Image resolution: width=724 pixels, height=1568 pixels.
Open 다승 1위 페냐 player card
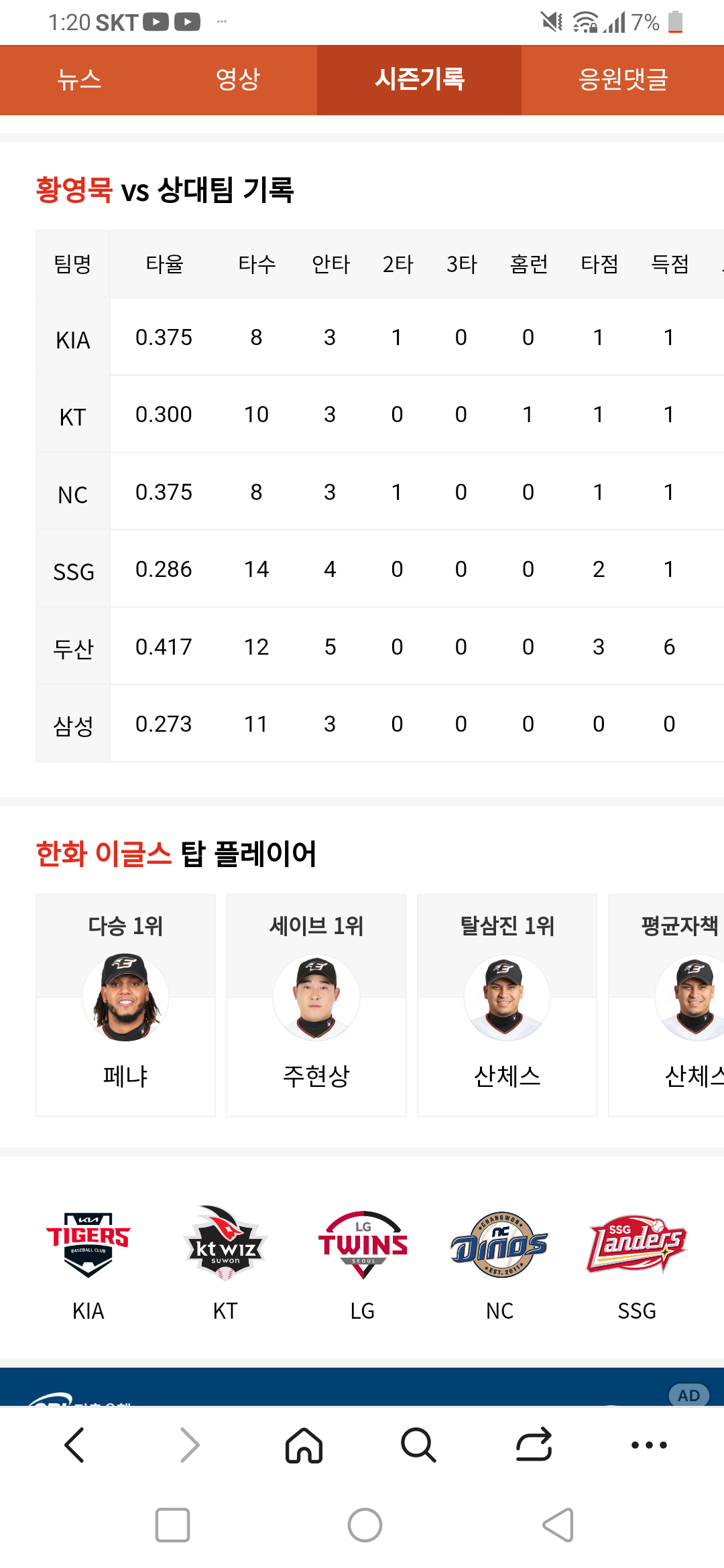coord(125,1005)
